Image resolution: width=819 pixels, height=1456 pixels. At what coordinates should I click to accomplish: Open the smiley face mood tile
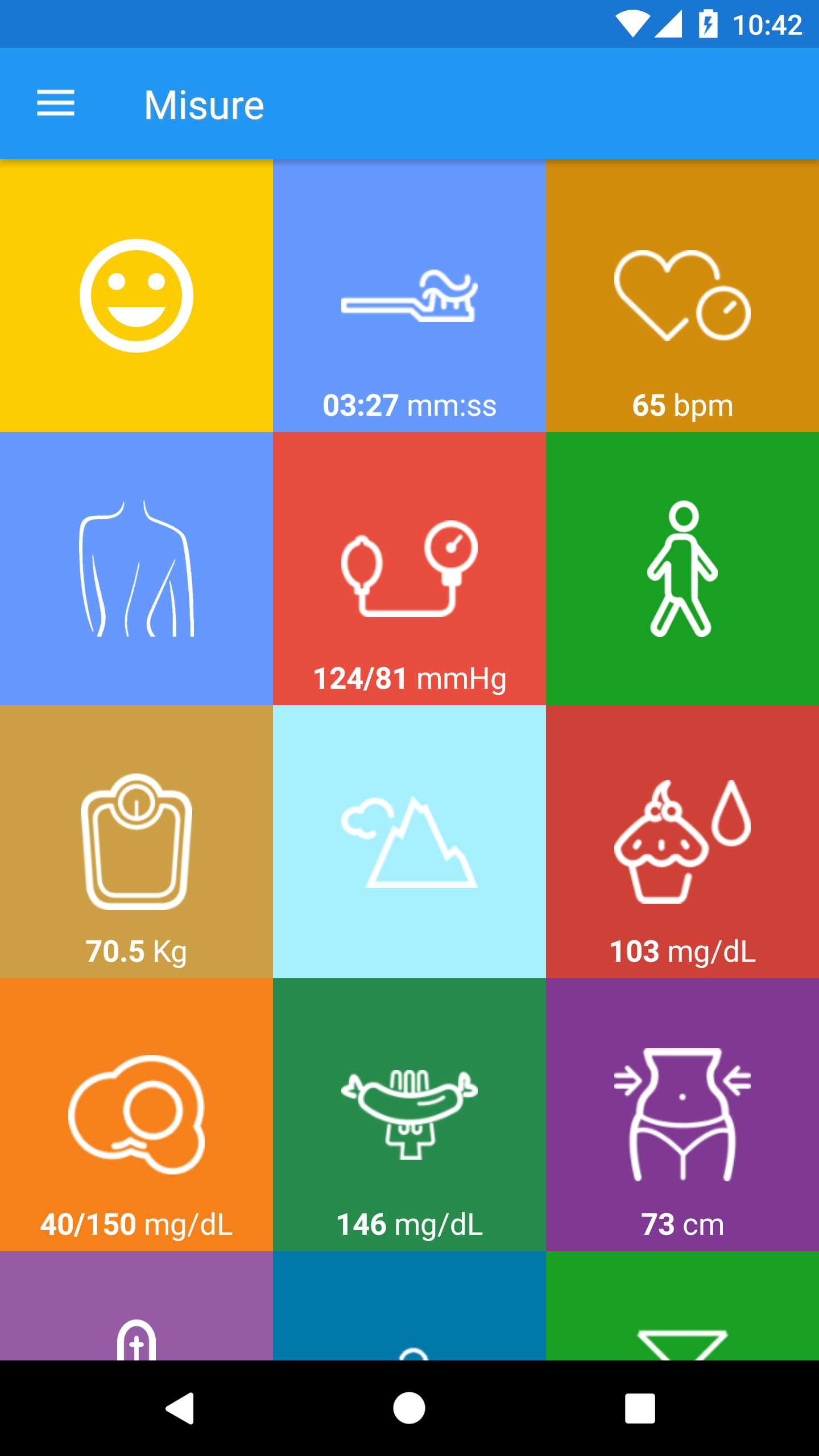(x=136, y=296)
